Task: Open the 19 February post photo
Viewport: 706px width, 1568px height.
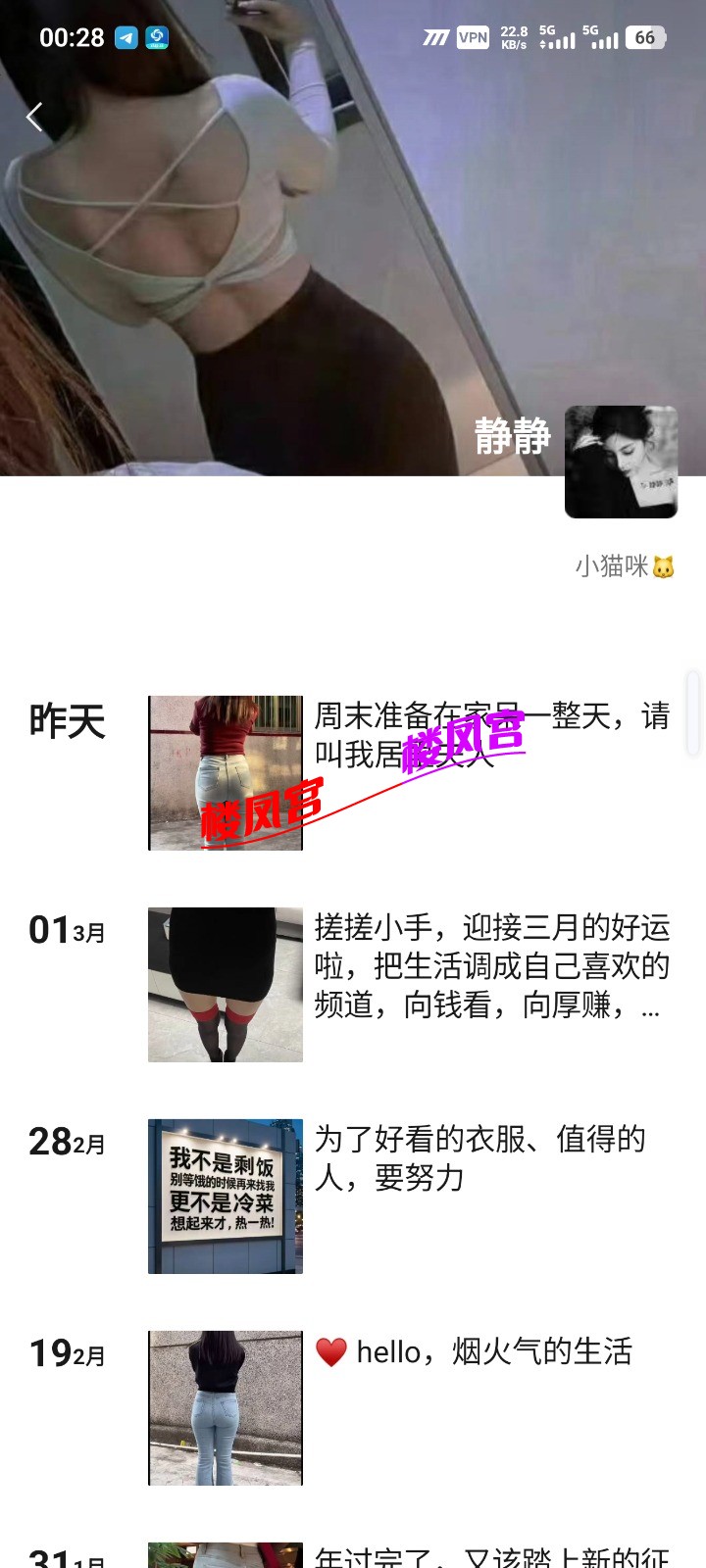Action: pos(226,1407)
